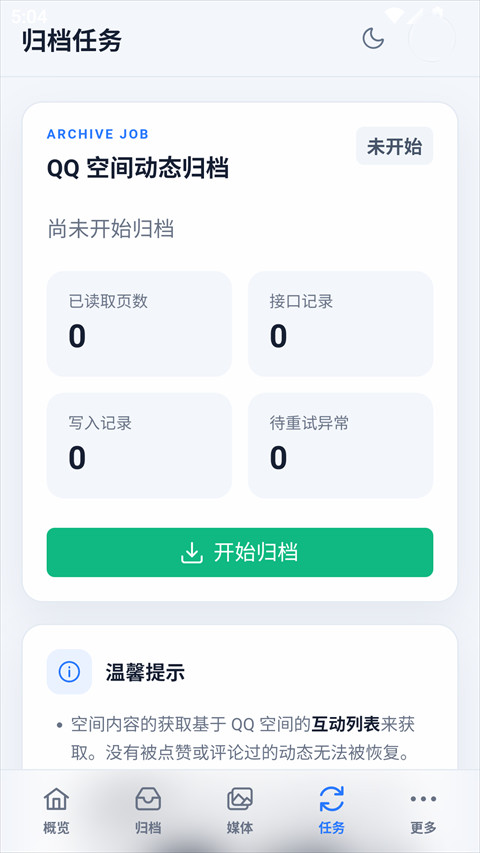
Task: Tap the green 开始归档 button
Action: pos(239,552)
